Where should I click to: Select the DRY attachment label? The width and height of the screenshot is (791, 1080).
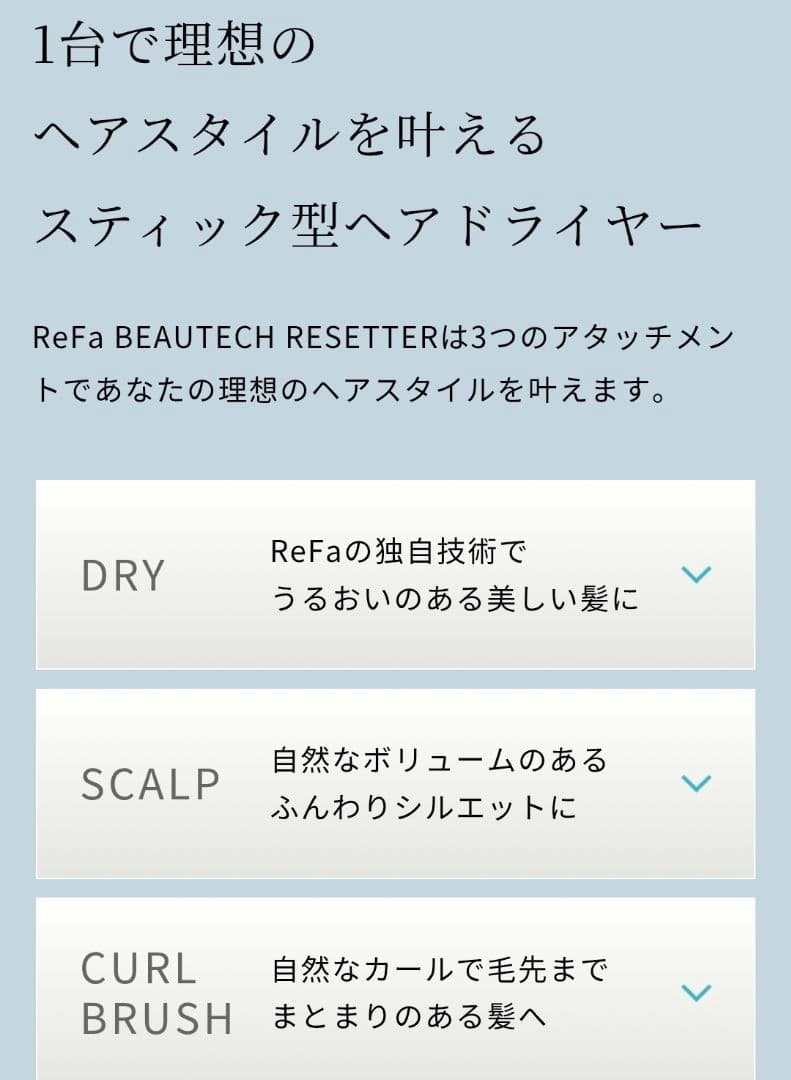click(x=124, y=575)
